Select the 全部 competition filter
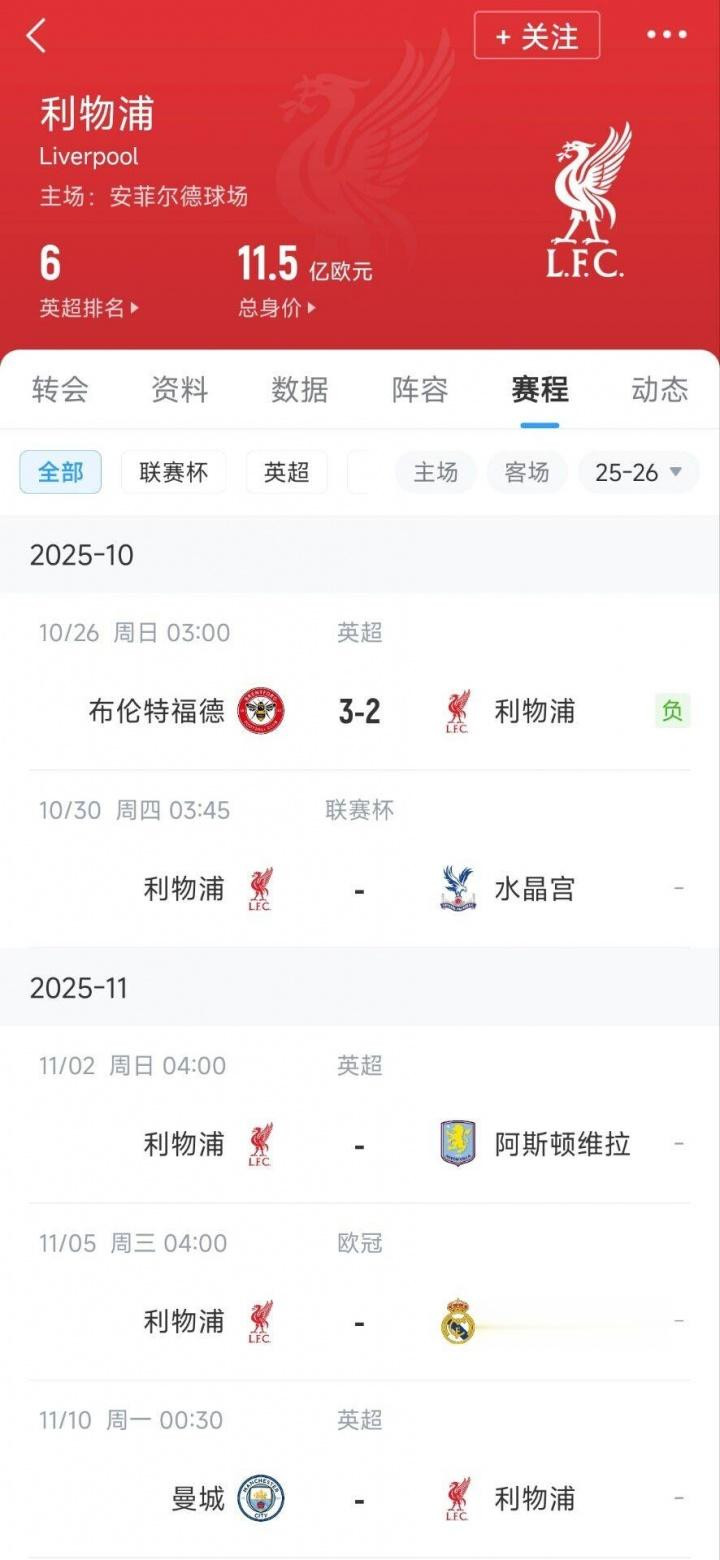 61,472
